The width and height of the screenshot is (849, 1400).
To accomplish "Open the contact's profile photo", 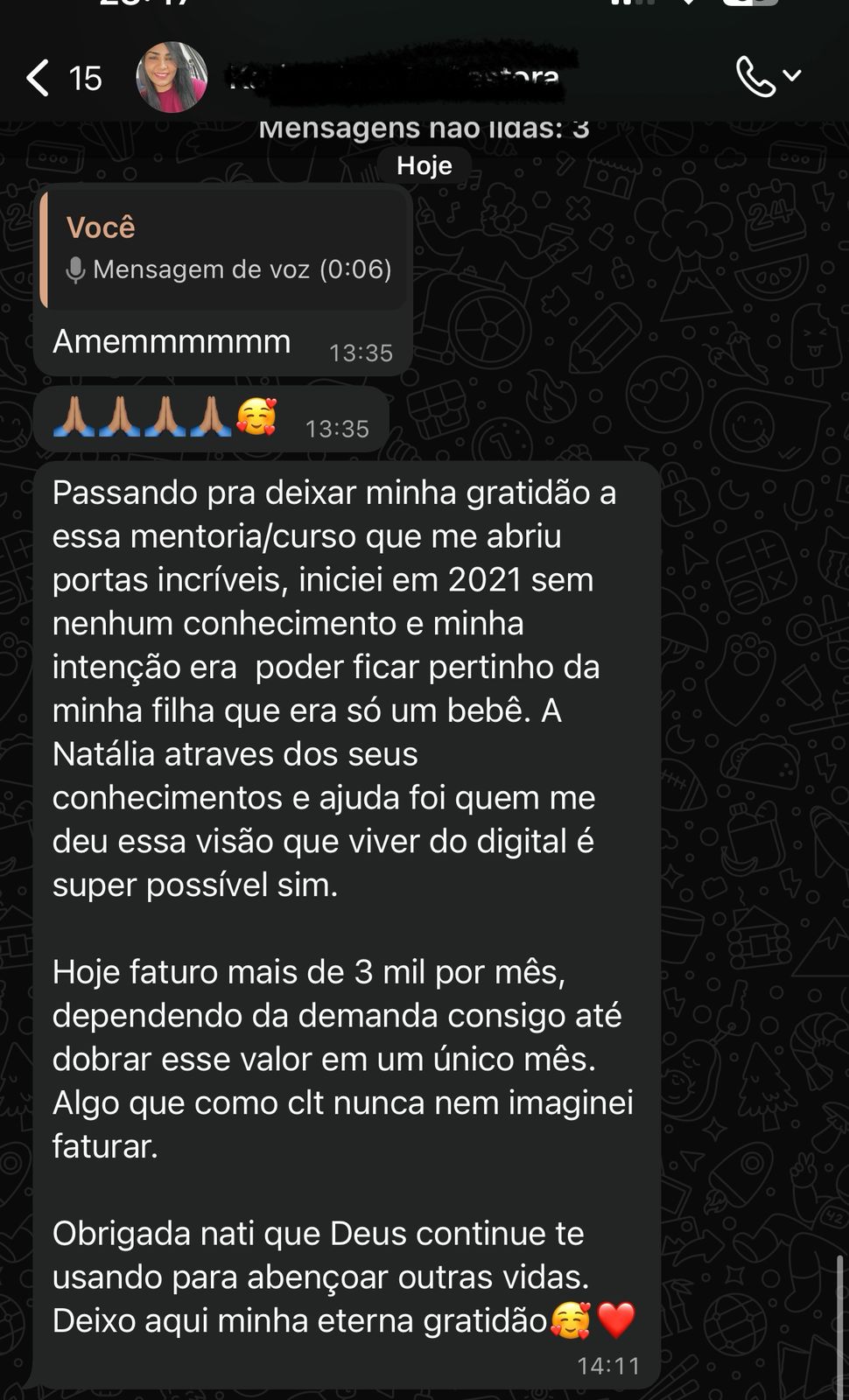I will [172, 77].
